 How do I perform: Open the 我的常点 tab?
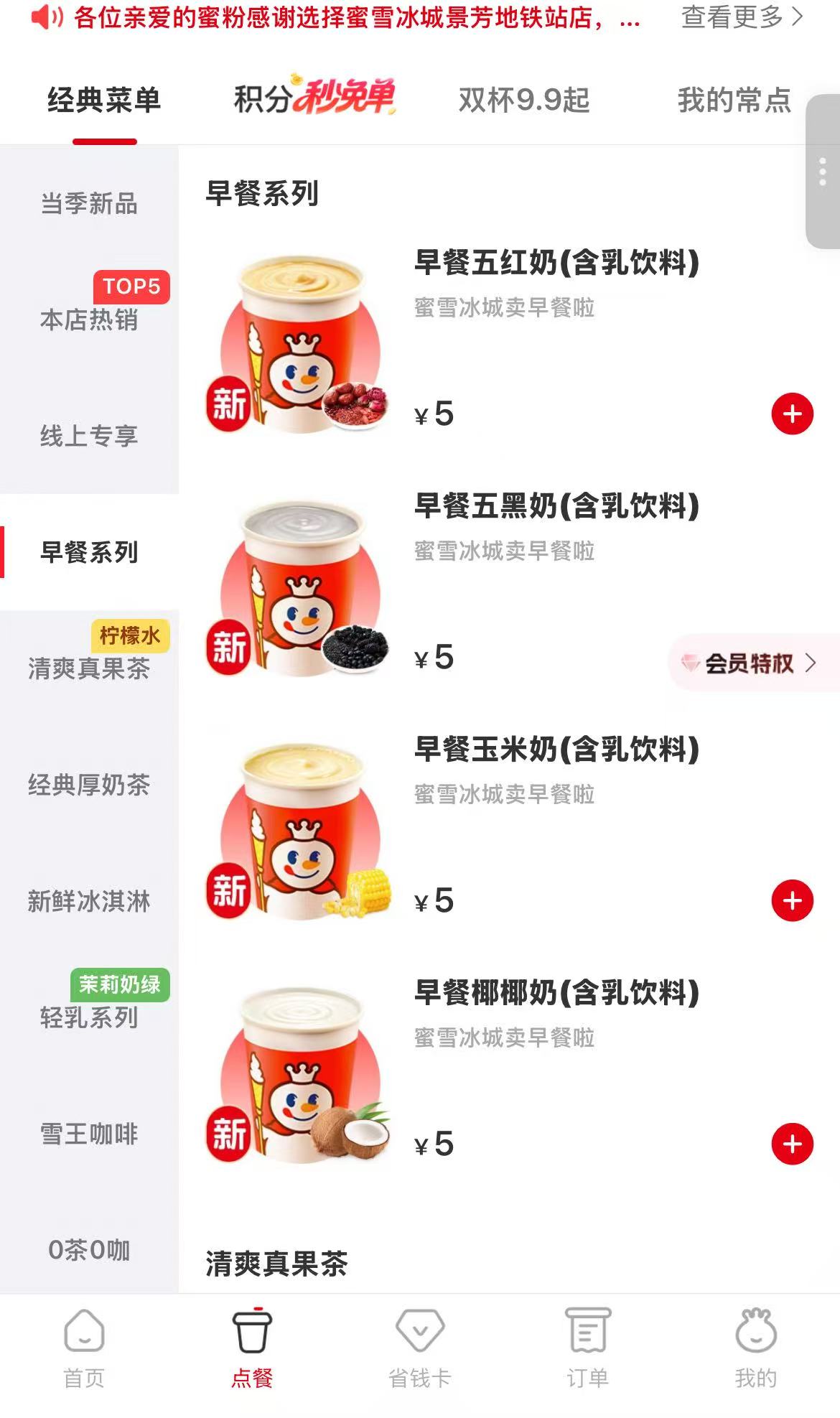734,100
